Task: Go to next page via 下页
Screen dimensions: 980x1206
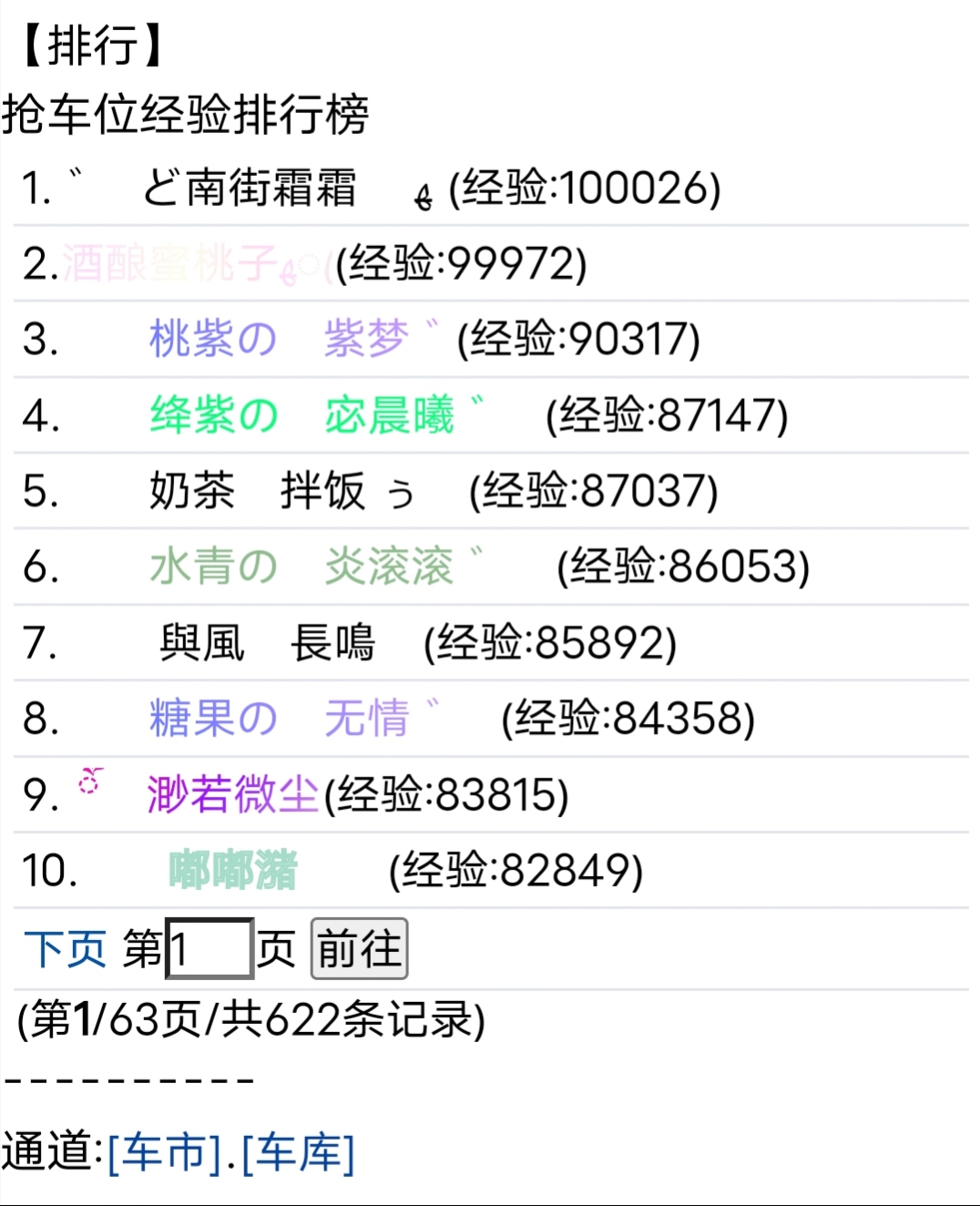Action: click(65, 949)
